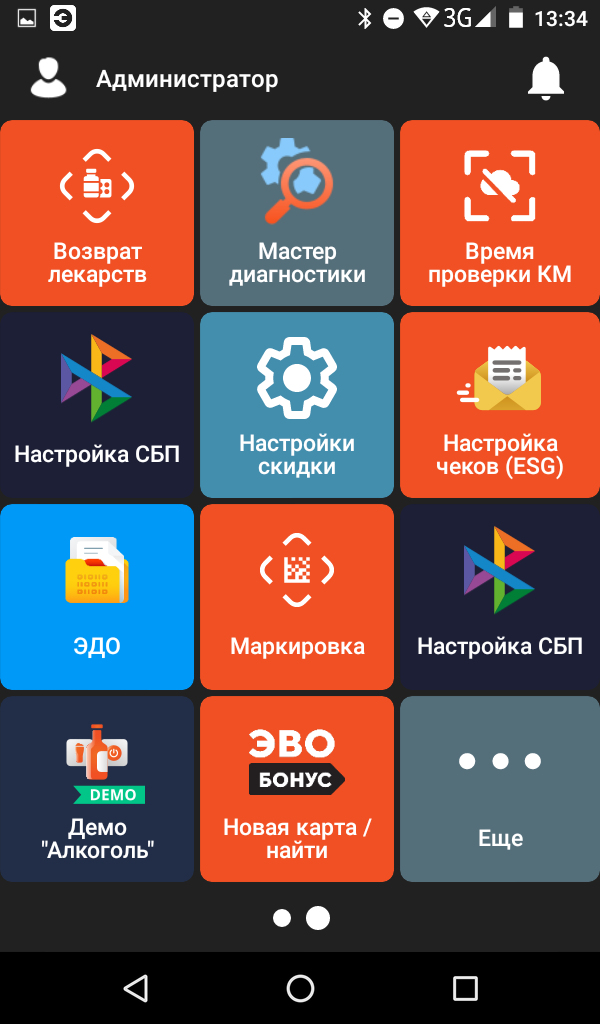
Task: Open the ЭДО tile
Action: coord(97,597)
